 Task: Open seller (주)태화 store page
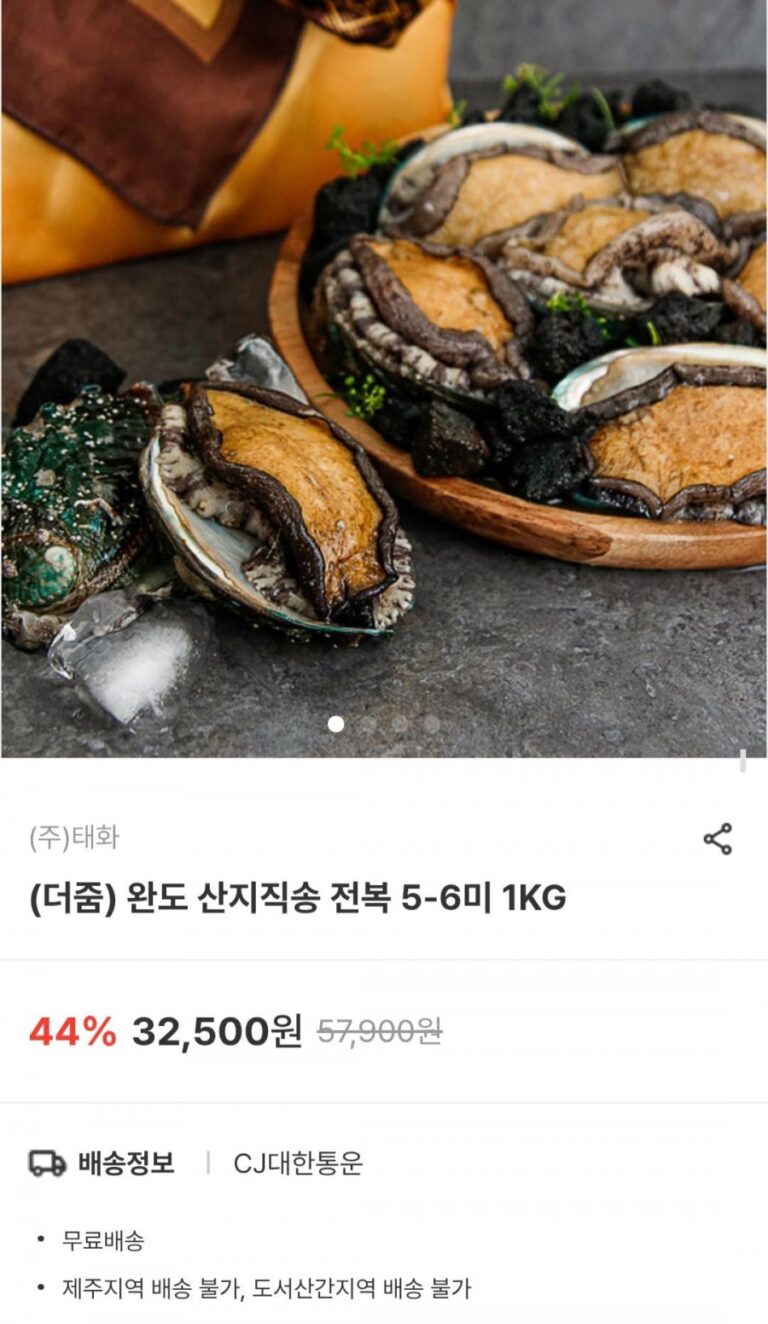(74, 838)
